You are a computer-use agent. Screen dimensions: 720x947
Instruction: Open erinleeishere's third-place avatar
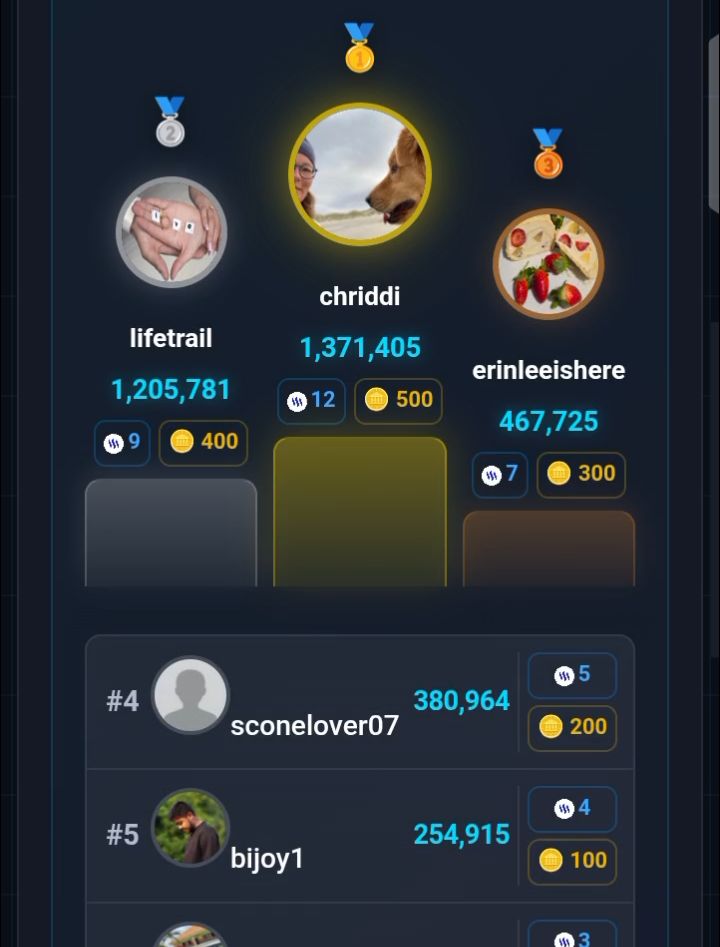click(548, 264)
